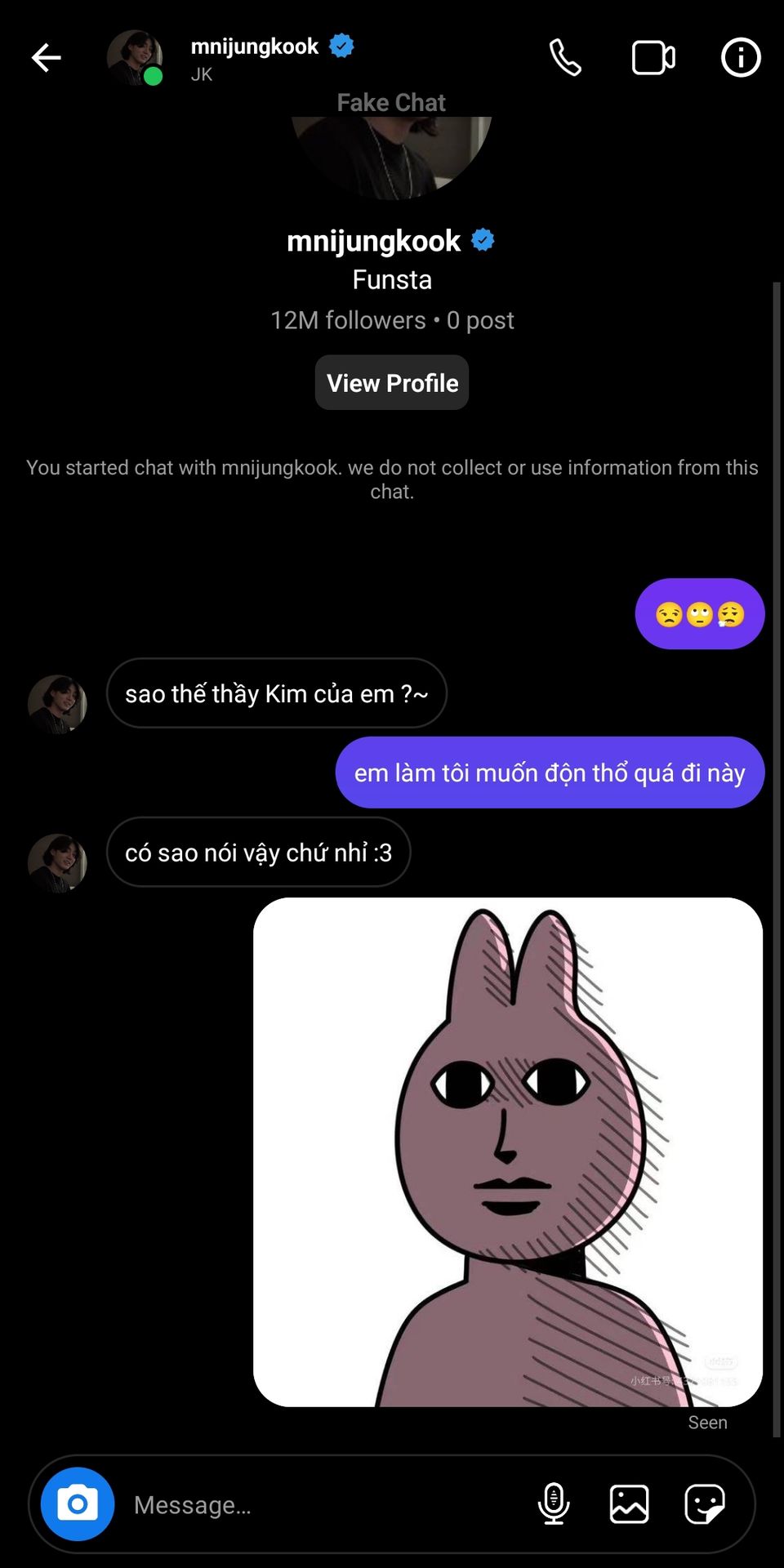The width and height of the screenshot is (784, 1568).
Task: Tap the View Profile button
Action: (x=392, y=383)
